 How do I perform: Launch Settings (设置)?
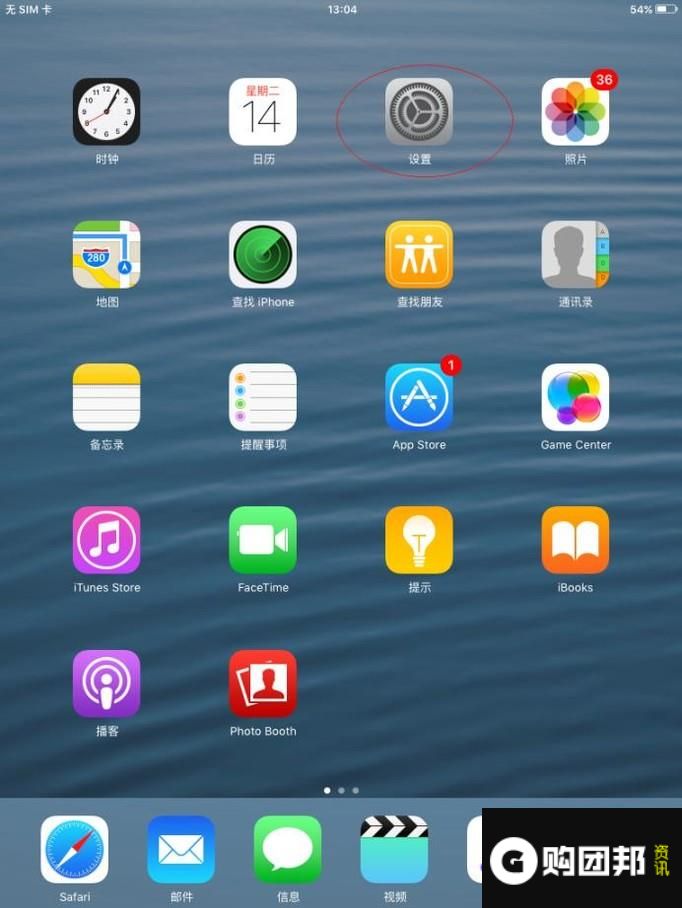coord(419,112)
